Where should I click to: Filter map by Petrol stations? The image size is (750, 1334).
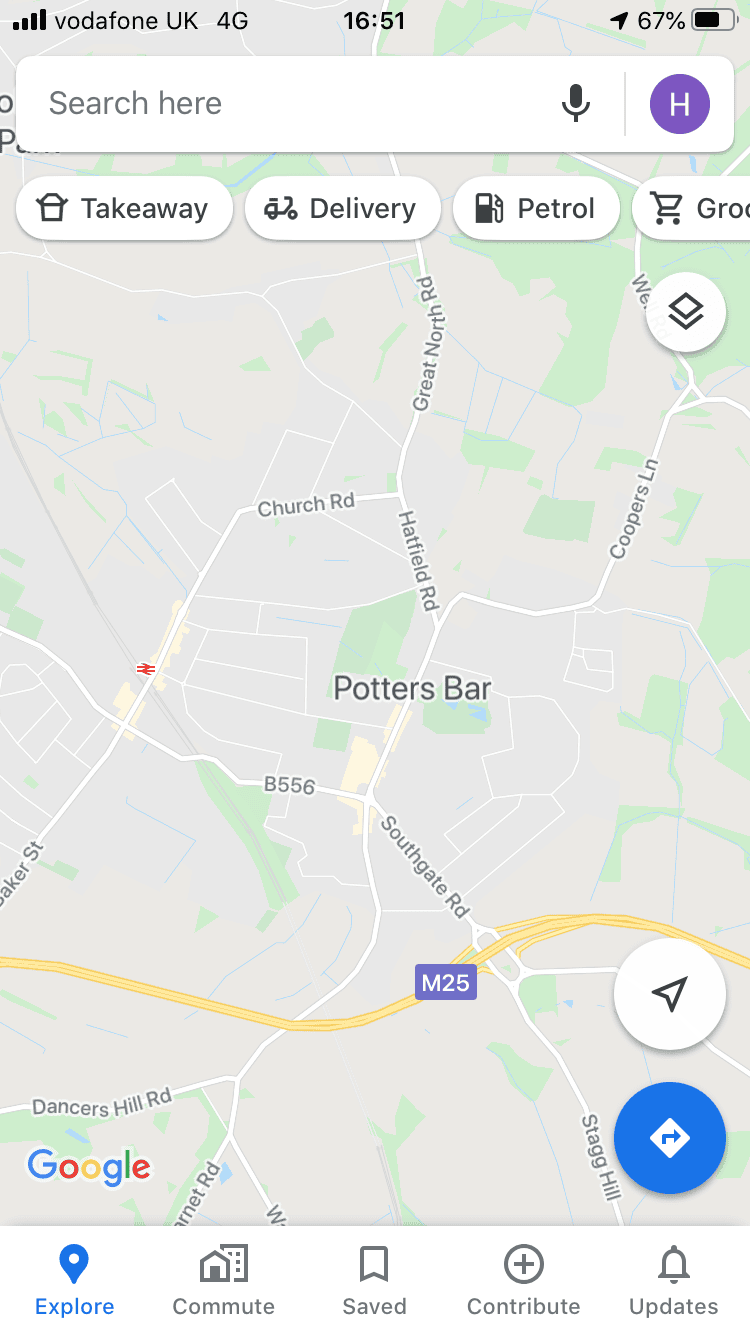pos(536,208)
